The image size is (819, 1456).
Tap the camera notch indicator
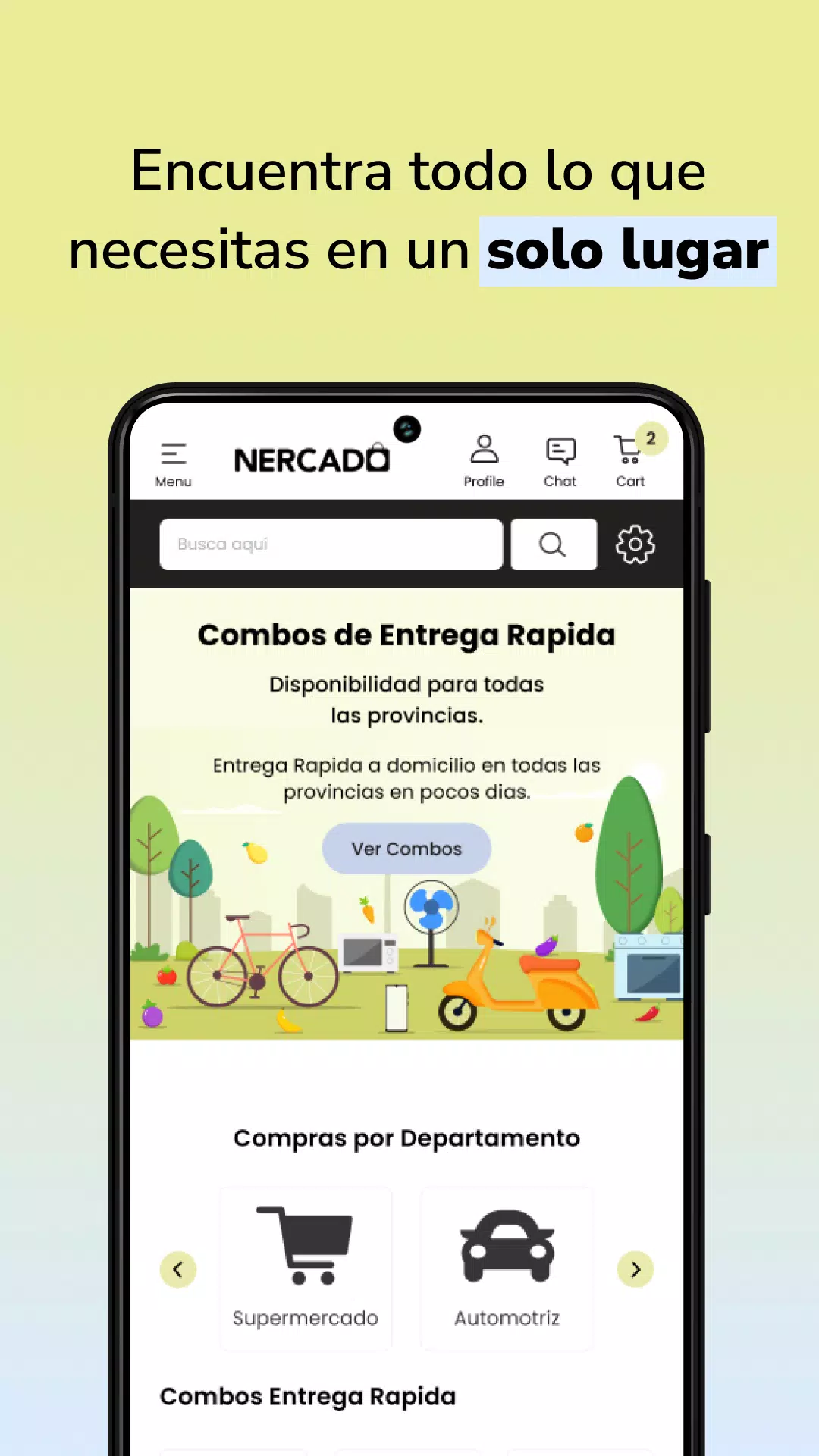point(407,429)
